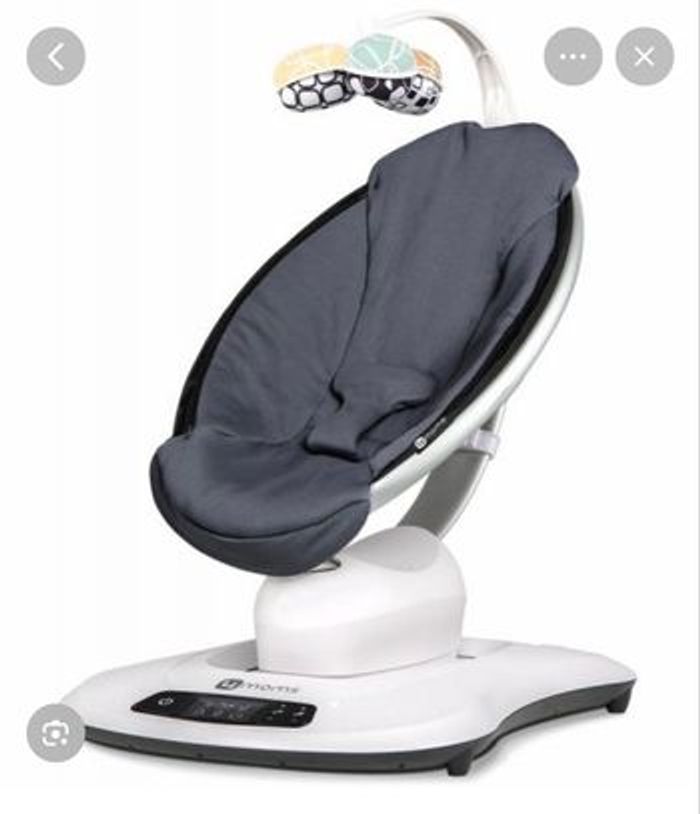This screenshot has width=700, height=814.
Task: Go back using the arrow button
Action: [x=56, y=57]
